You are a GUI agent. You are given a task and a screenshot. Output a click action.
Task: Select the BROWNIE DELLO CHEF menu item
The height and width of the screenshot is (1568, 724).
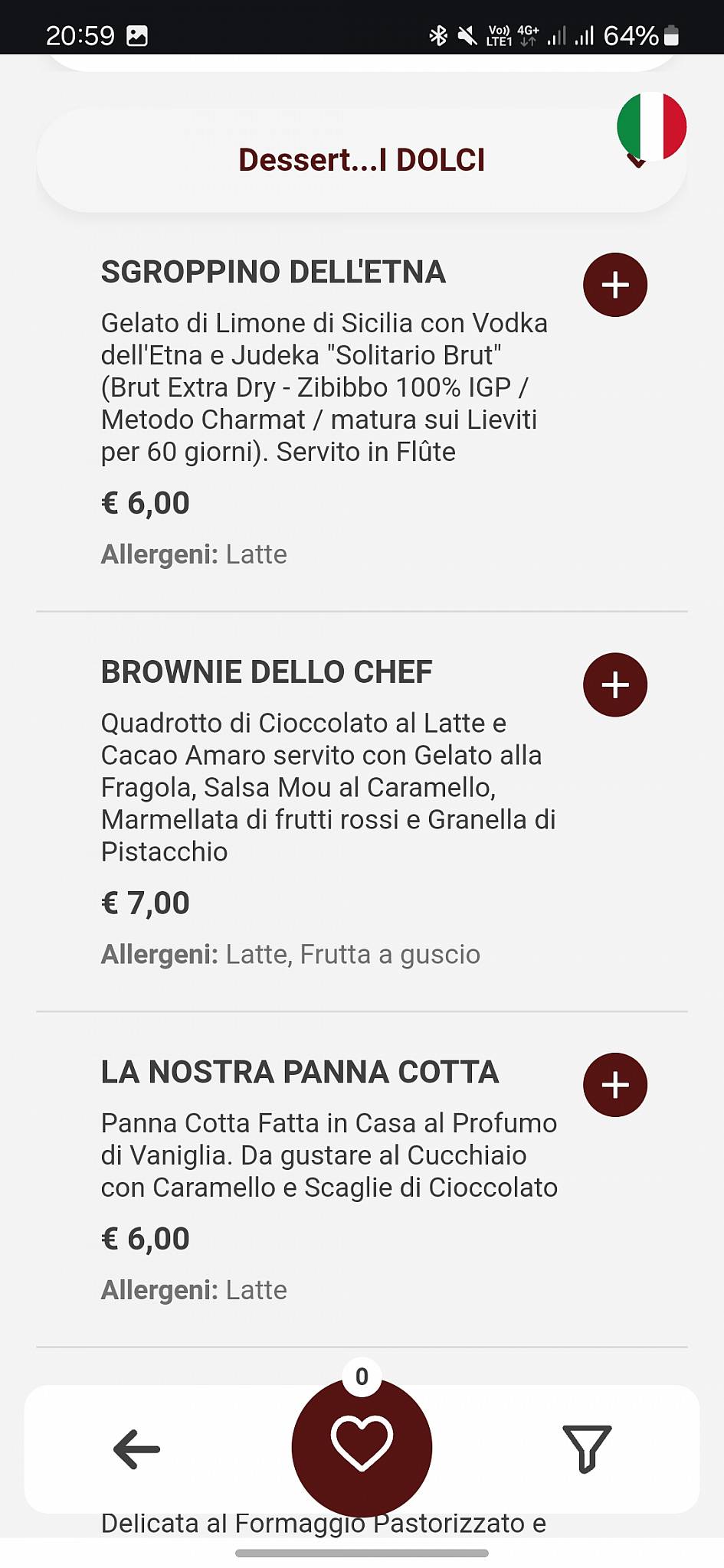(x=266, y=671)
